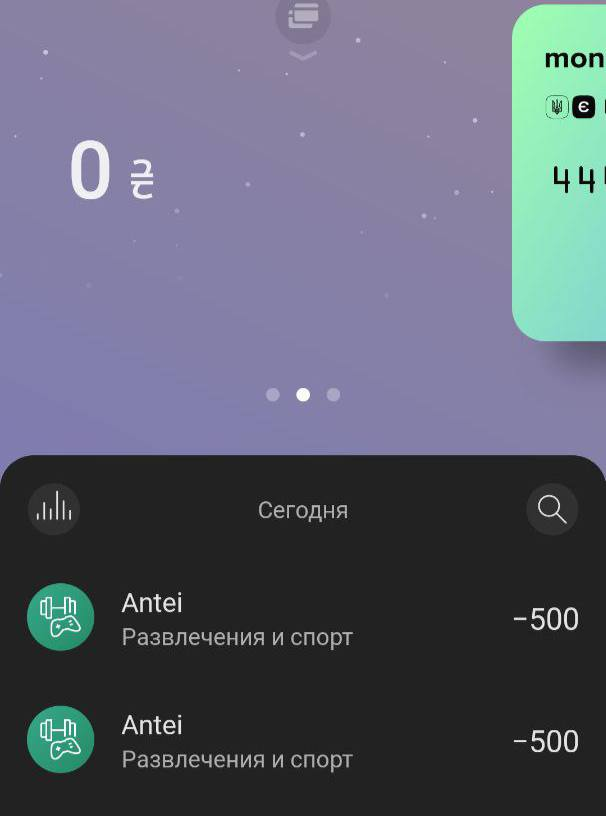Open the second Antei −500 transaction
This screenshot has width=606, height=816.
coord(302,741)
